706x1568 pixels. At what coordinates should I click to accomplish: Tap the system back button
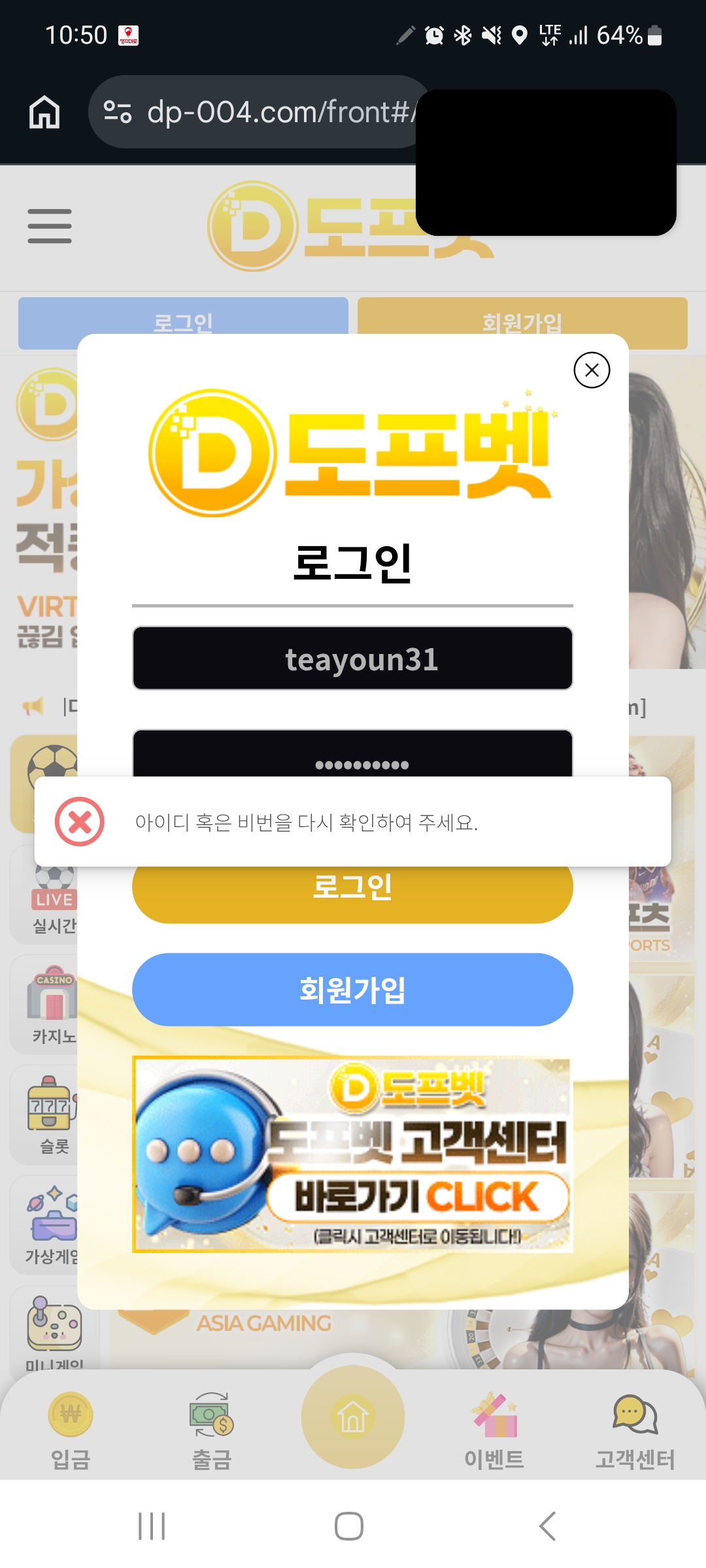coord(548,1526)
